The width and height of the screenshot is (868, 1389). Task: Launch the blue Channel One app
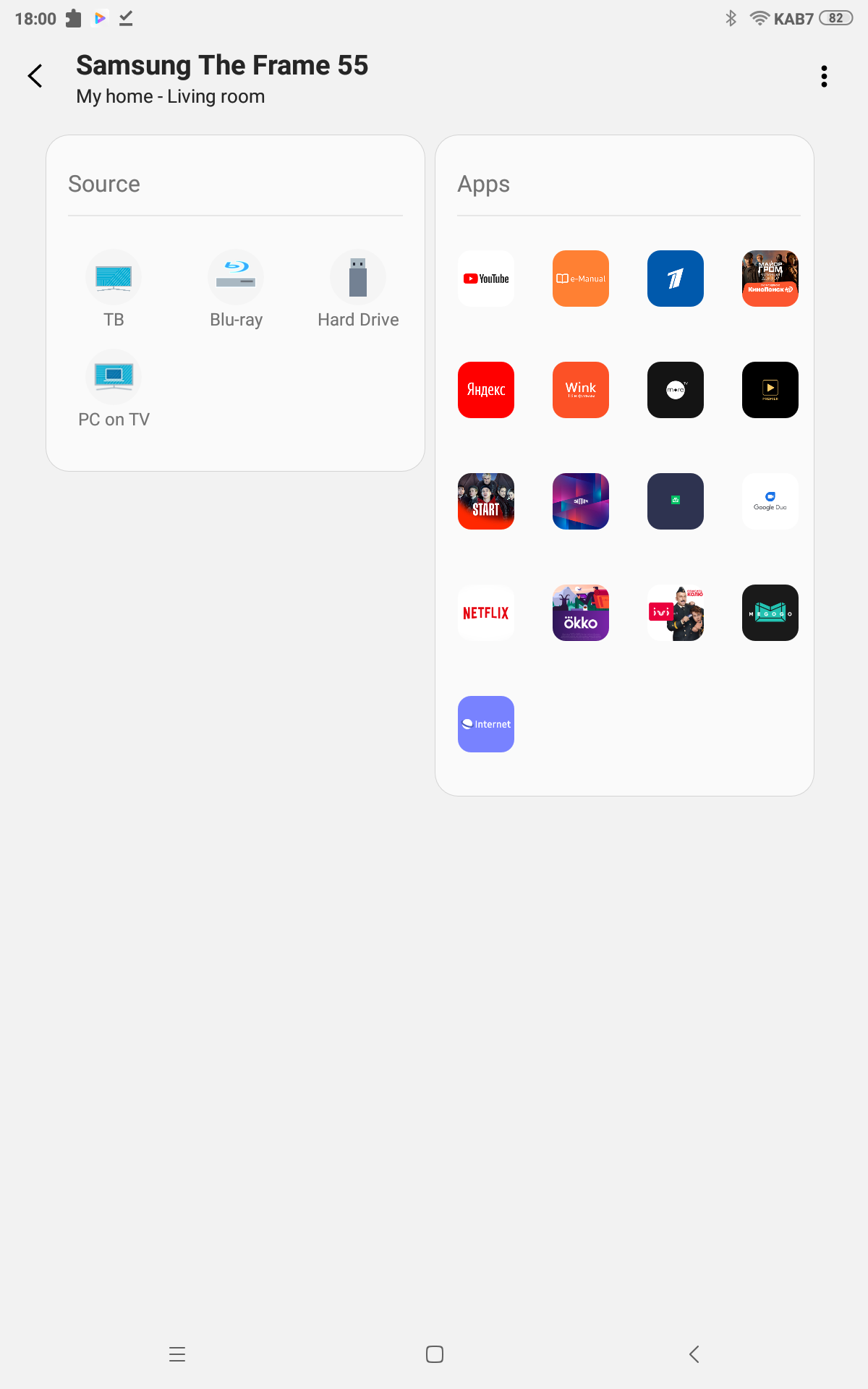click(x=676, y=279)
